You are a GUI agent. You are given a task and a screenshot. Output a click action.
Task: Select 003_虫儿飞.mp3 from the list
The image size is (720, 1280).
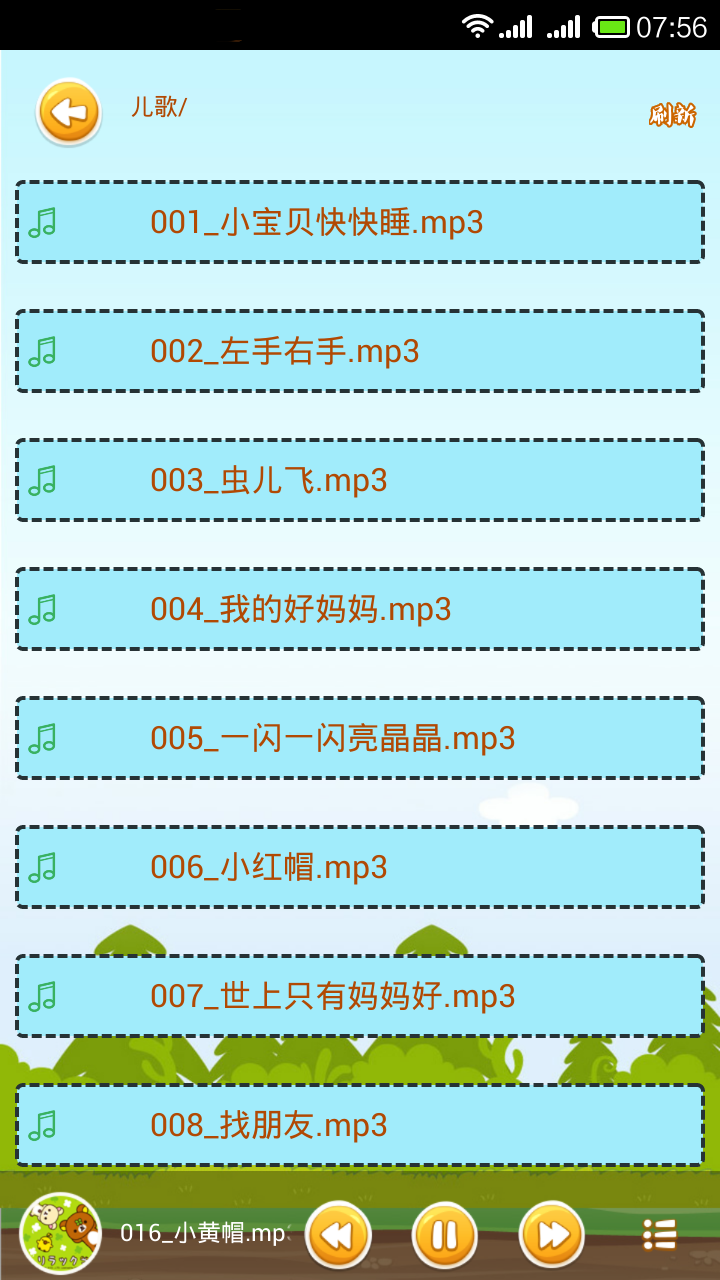click(360, 480)
